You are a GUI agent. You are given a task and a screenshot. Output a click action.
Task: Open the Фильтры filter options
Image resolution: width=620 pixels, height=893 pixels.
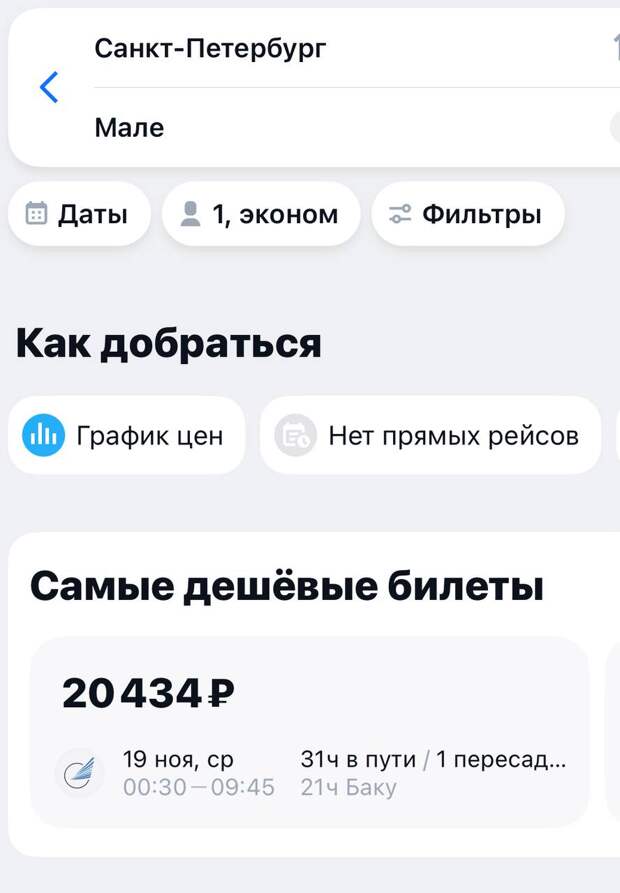click(x=467, y=214)
